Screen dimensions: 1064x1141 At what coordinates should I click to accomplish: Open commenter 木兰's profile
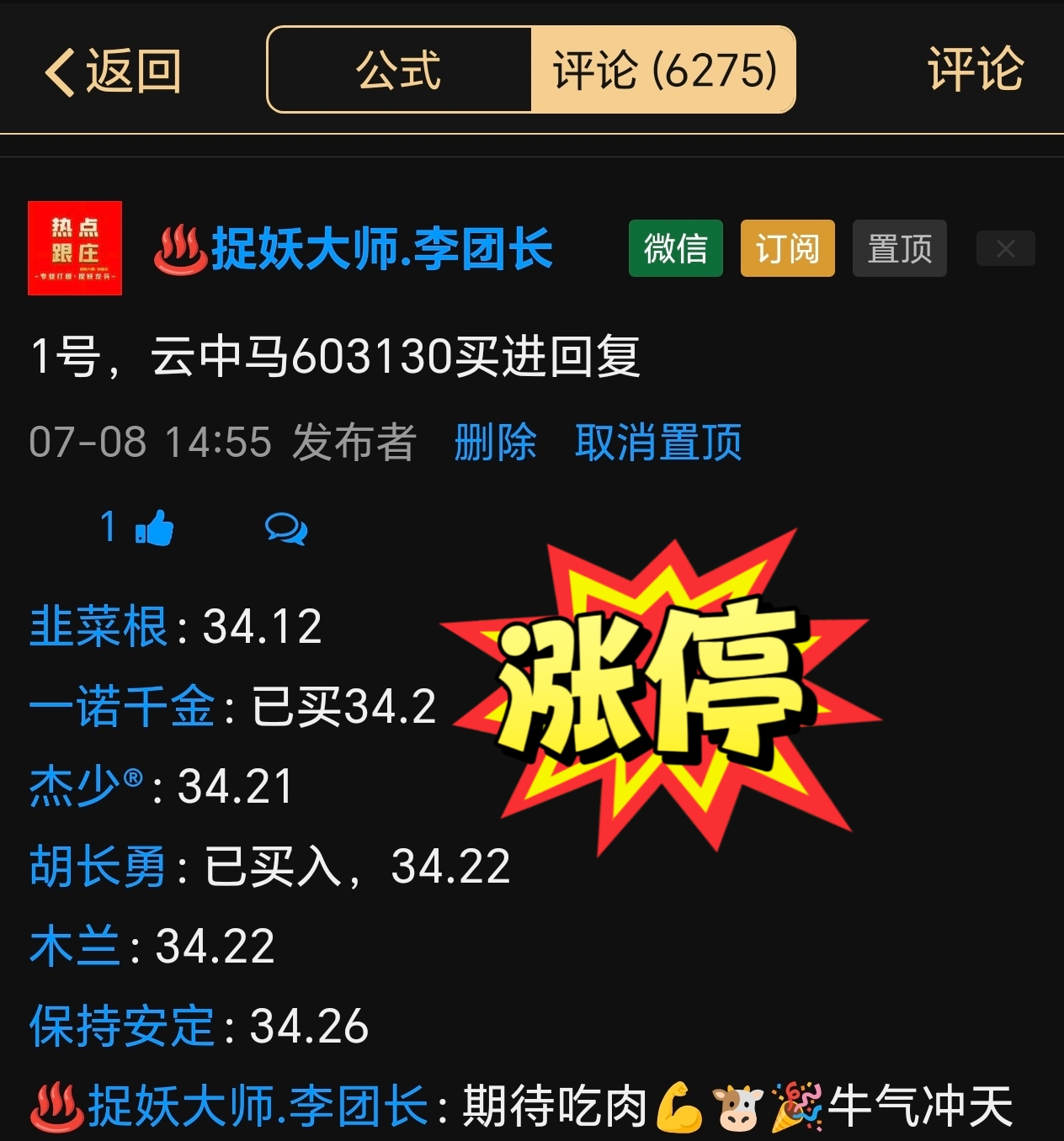pyautogui.click(x=75, y=946)
